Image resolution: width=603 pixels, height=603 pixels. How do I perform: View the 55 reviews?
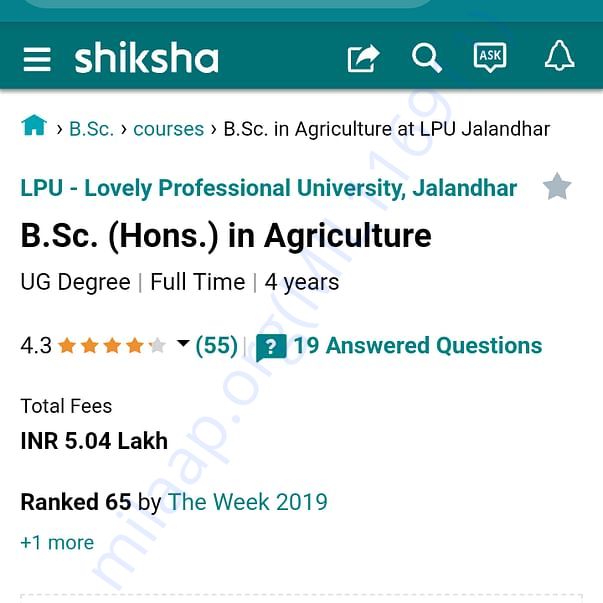click(x=216, y=346)
